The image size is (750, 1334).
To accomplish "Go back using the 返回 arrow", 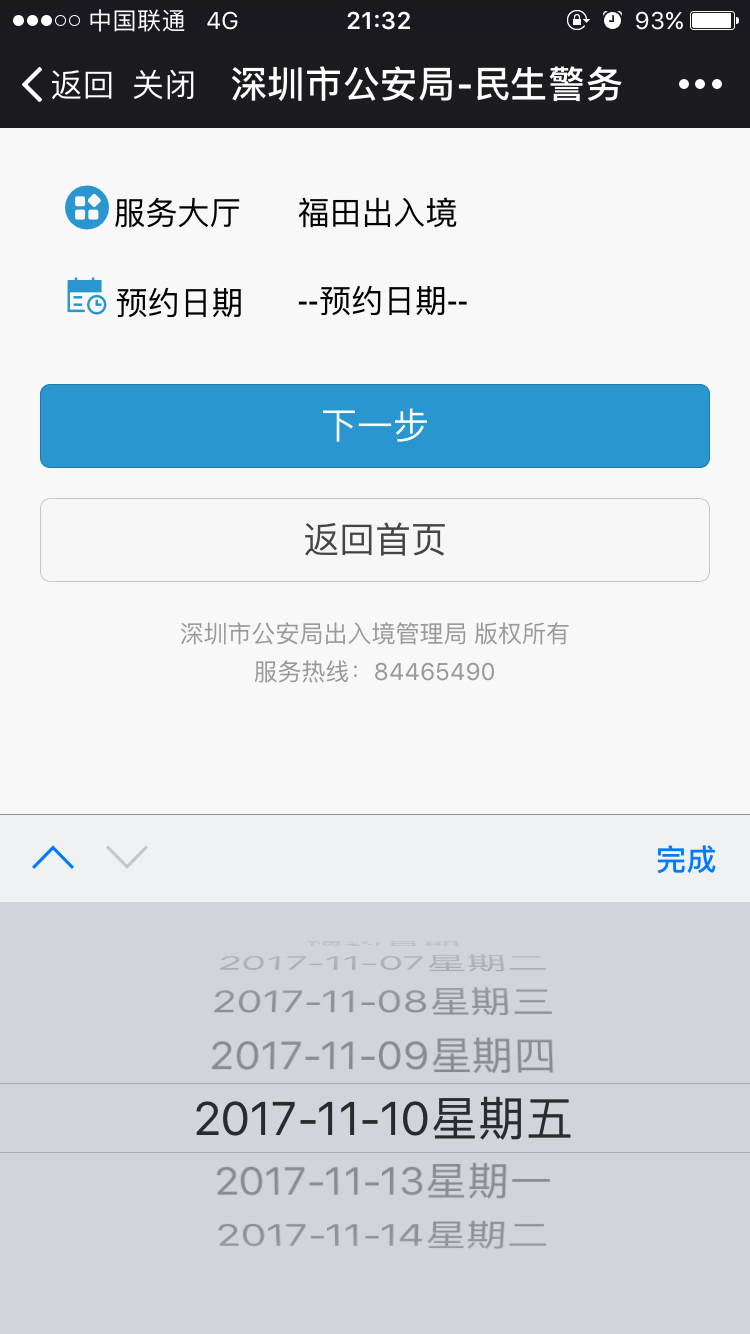I will click(x=68, y=85).
